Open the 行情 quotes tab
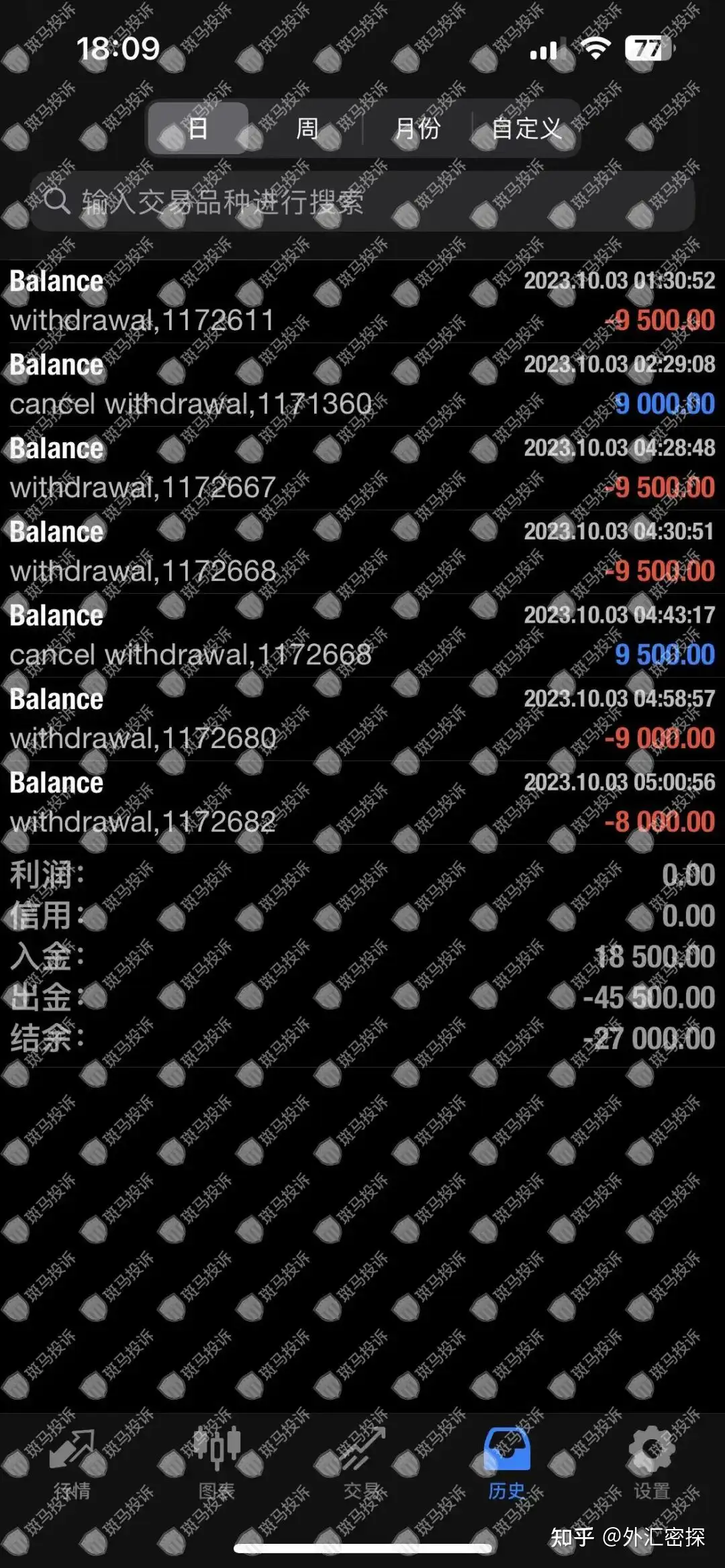This screenshot has height=1568, width=725. [x=72, y=1461]
